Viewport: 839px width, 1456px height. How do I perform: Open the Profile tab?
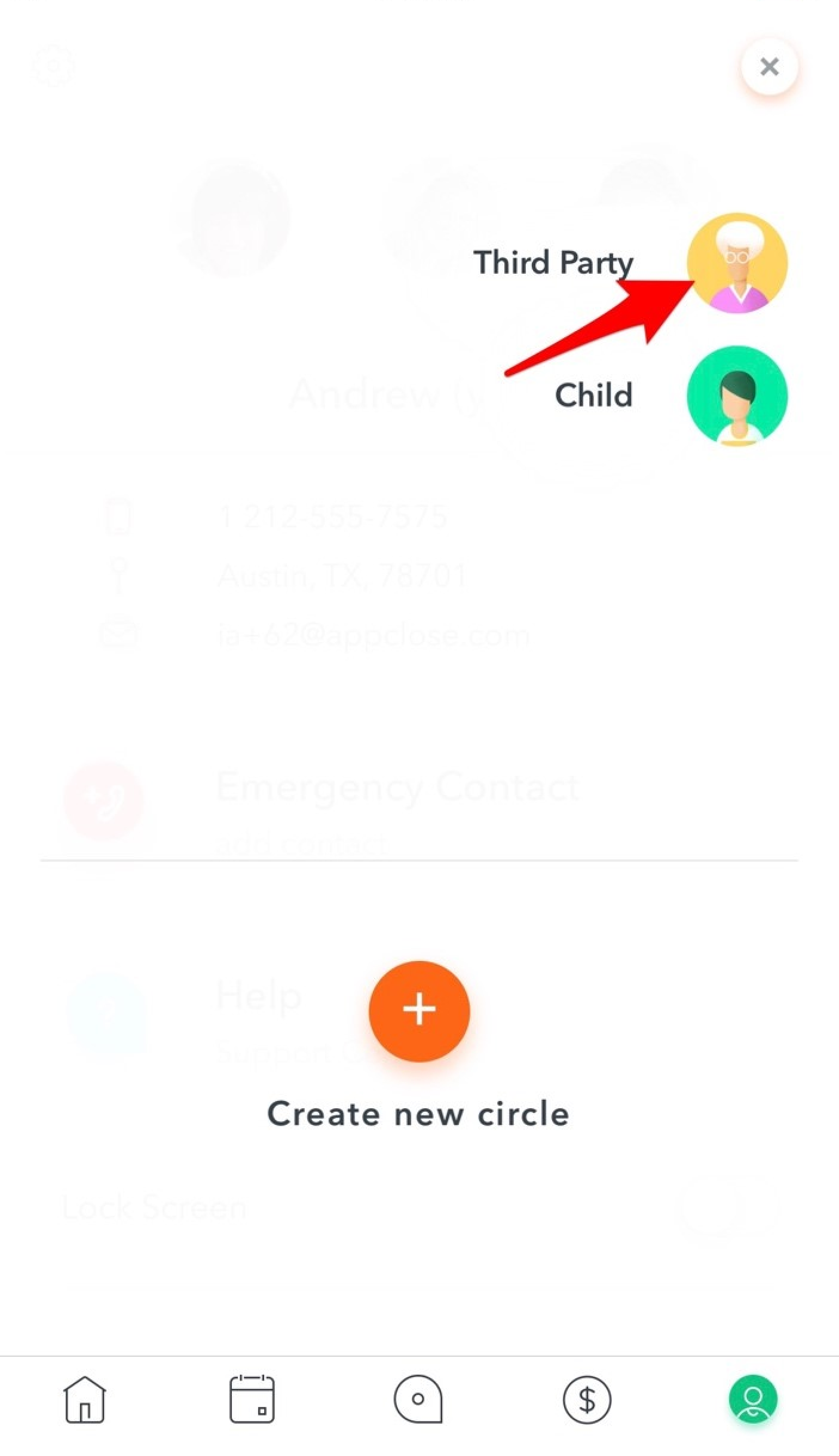coord(753,1399)
